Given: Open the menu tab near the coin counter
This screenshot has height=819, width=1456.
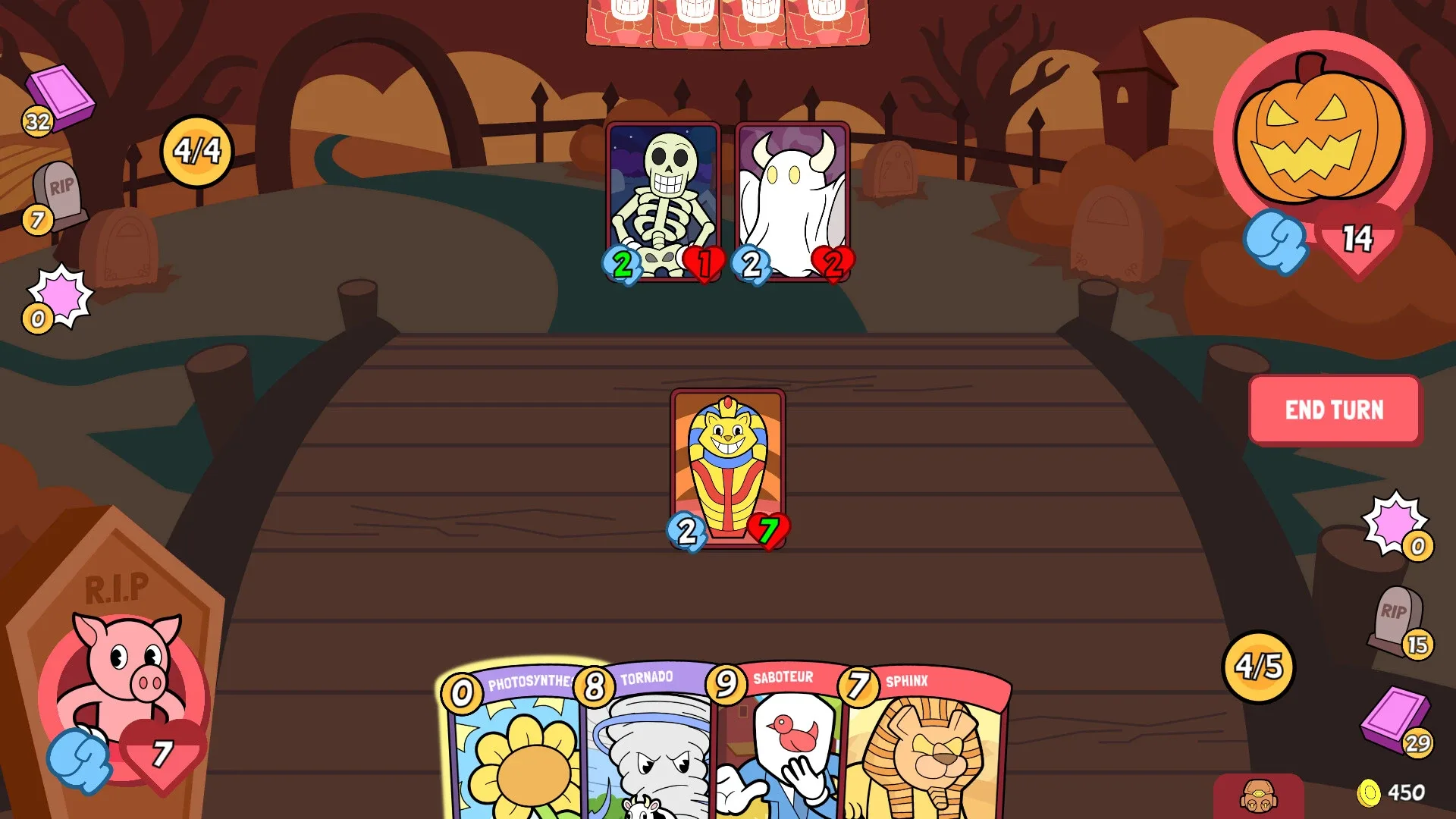Looking at the screenshot, I should point(1258,796).
